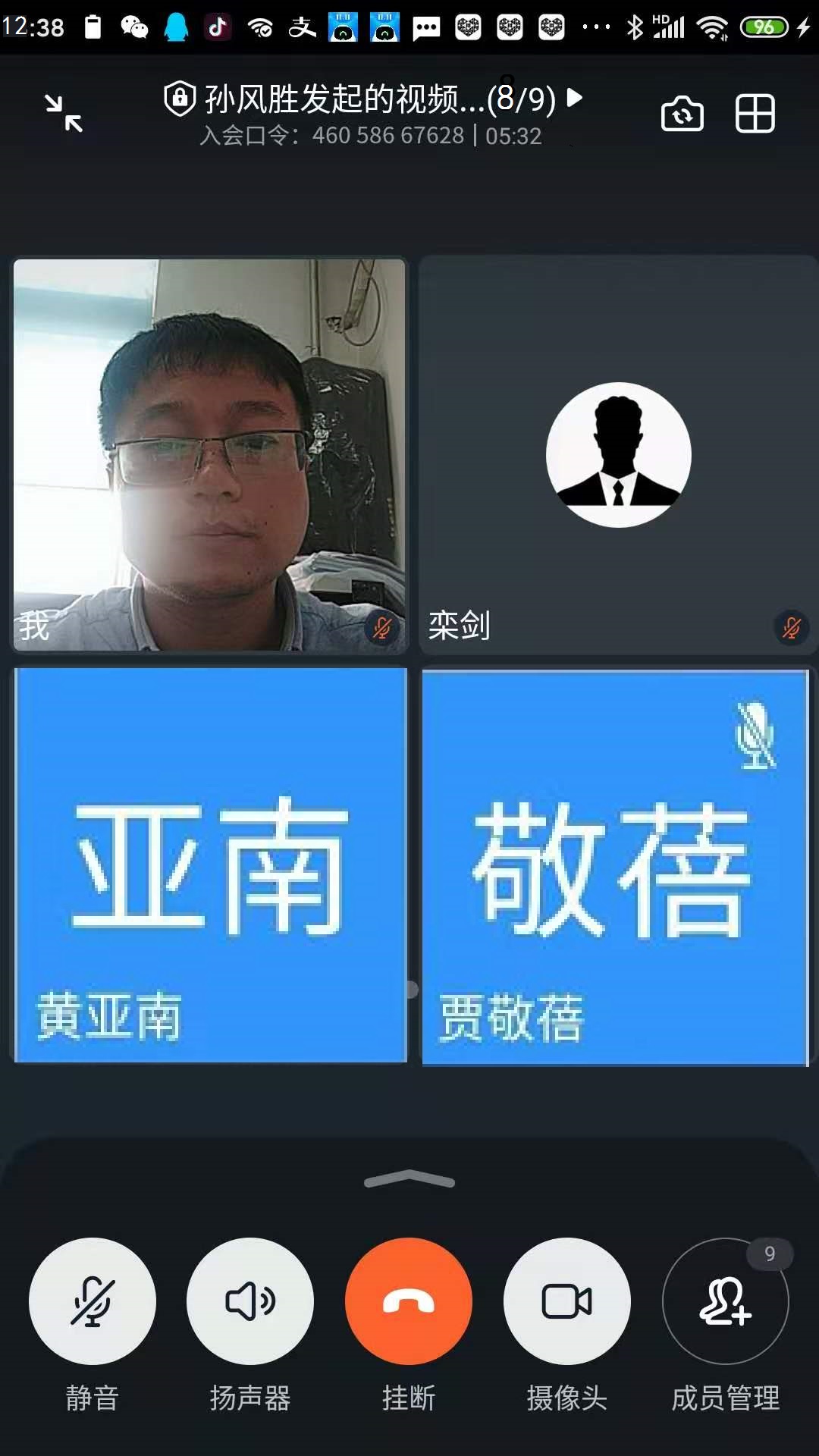The image size is (819, 1456).
Task: Expand the bottom control panel handle
Action: tap(409, 1179)
